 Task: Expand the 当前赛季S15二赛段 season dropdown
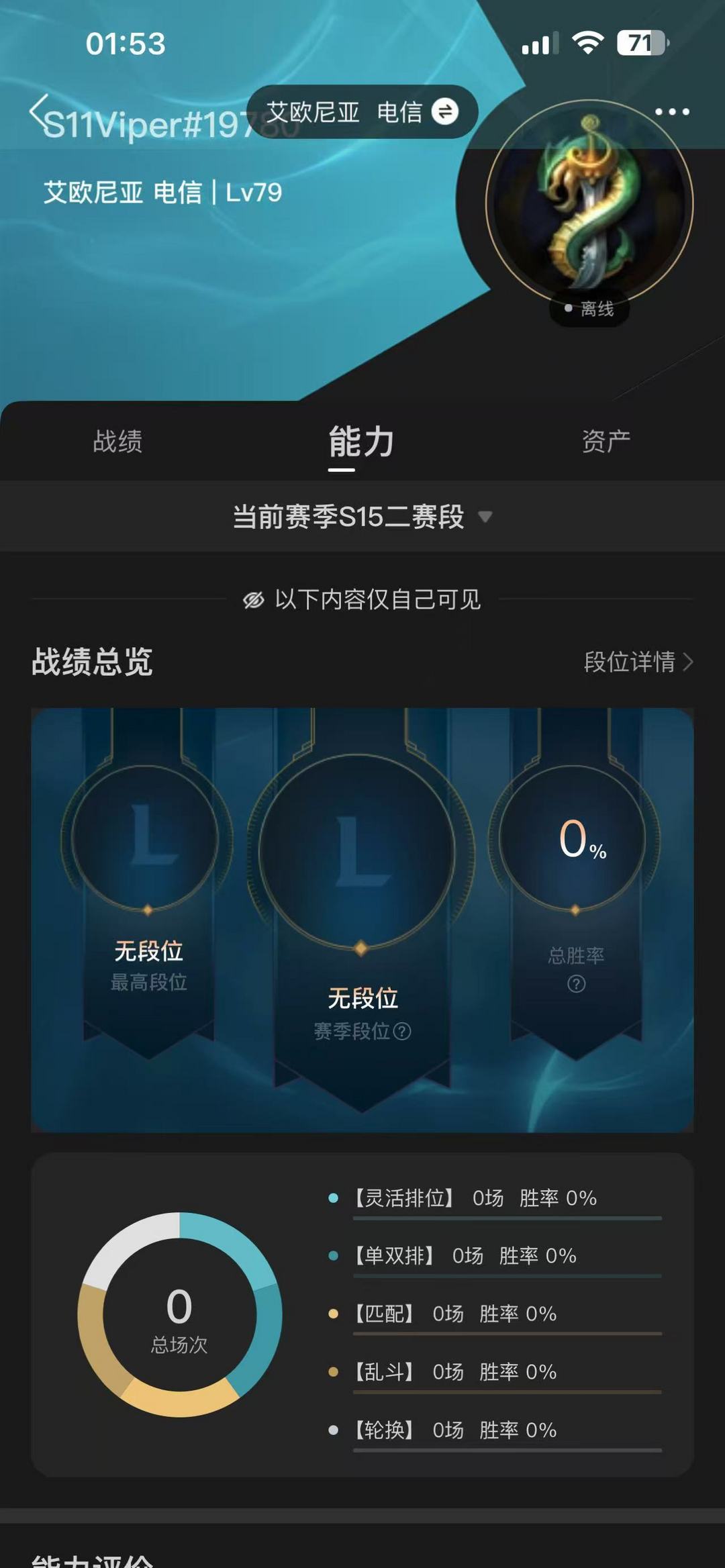362,517
